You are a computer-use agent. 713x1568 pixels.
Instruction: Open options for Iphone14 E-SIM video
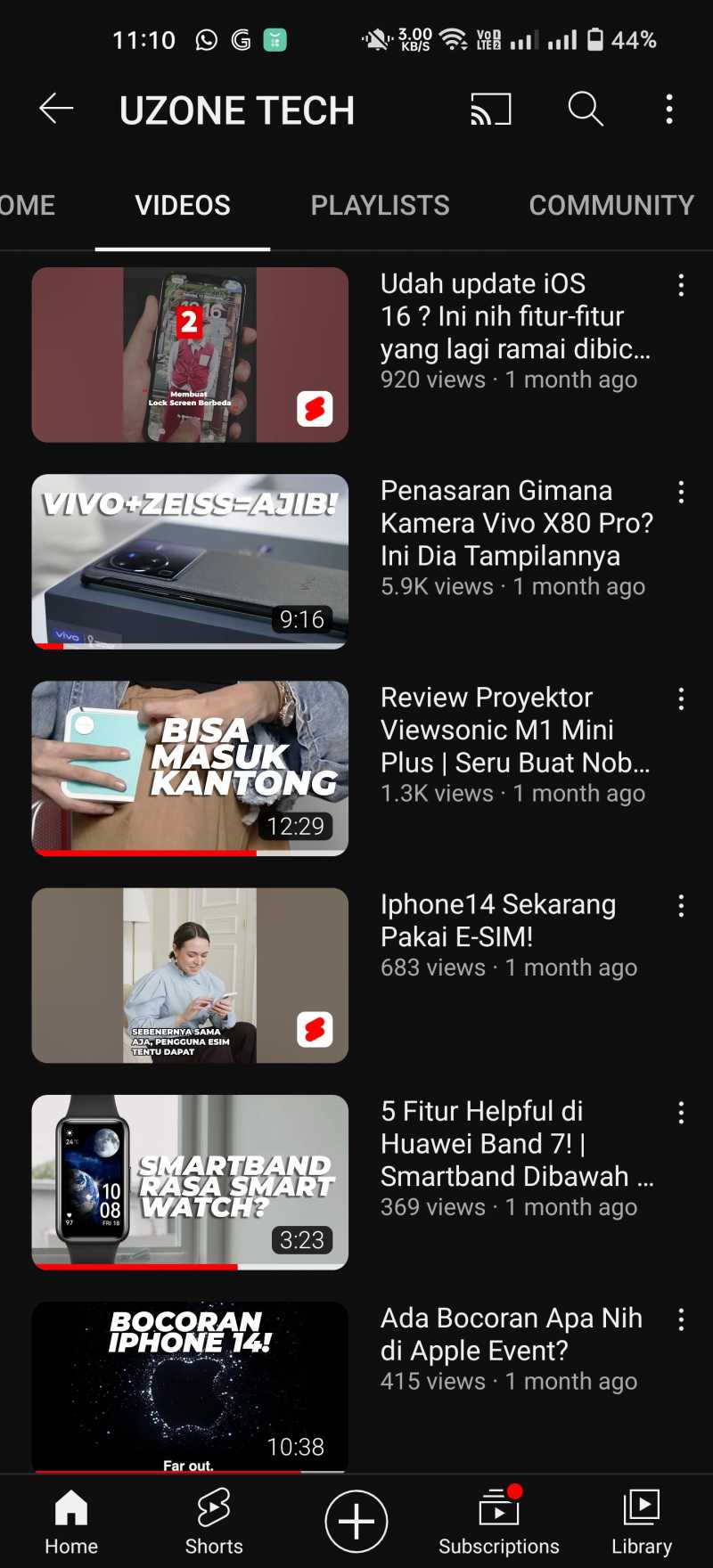681,906
